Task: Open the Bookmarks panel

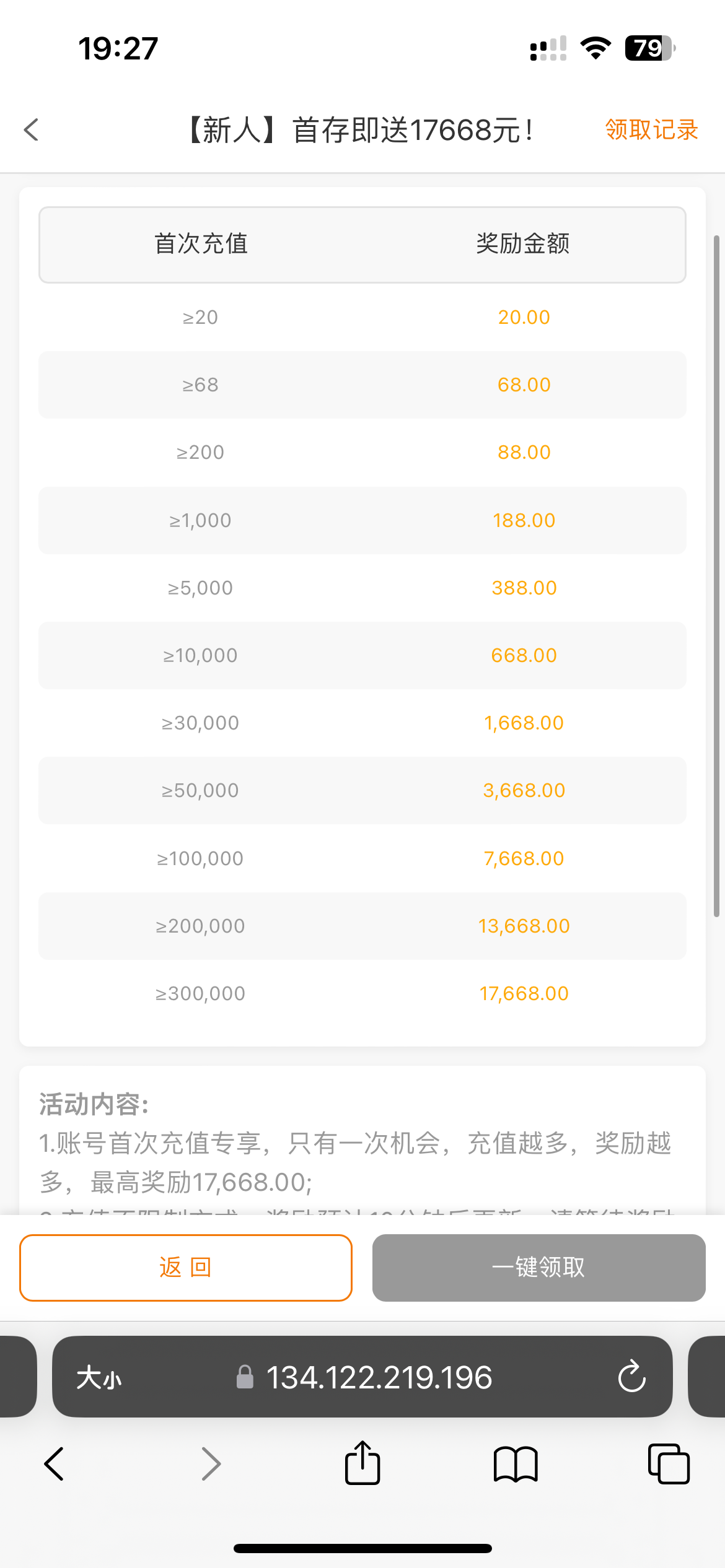Action: click(x=515, y=1464)
